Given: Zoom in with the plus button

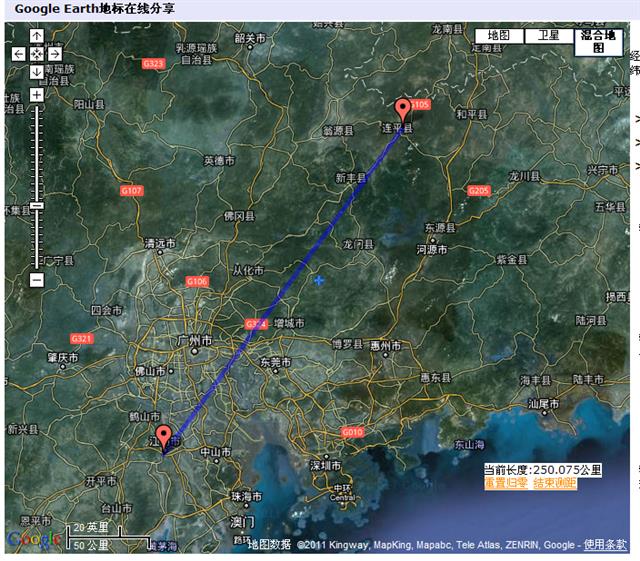Looking at the screenshot, I should point(36,95).
